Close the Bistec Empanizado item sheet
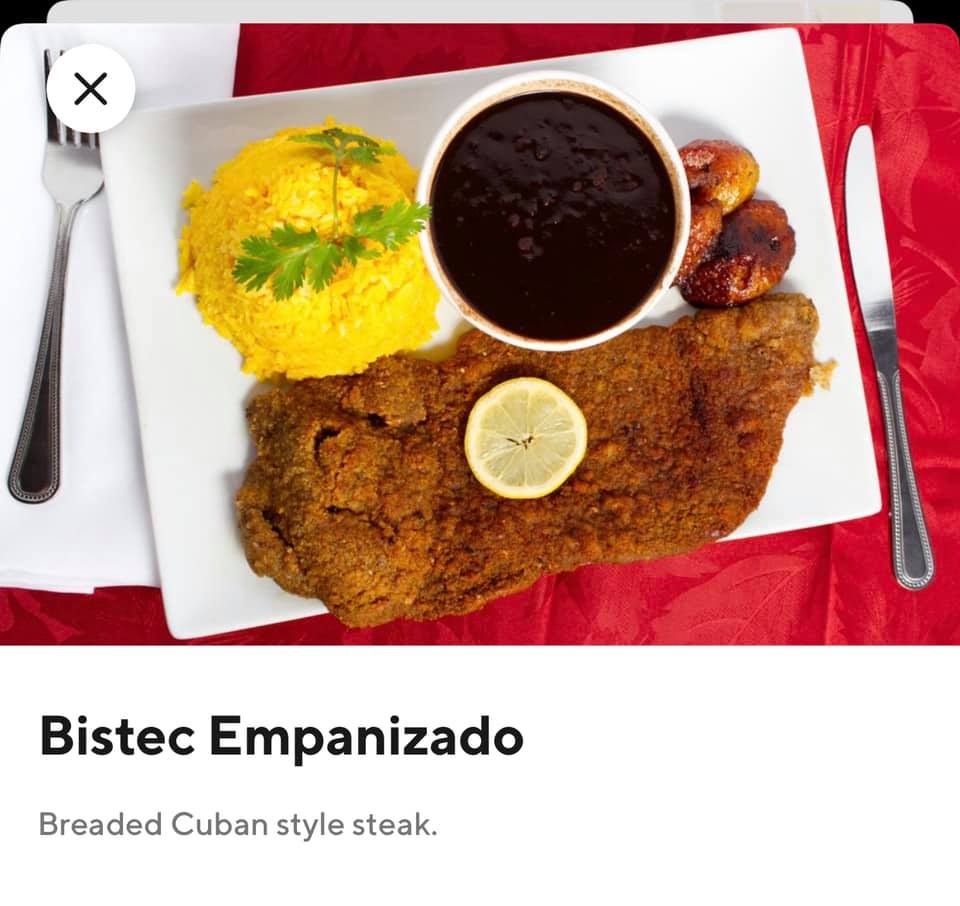The width and height of the screenshot is (960, 906). coord(90,89)
